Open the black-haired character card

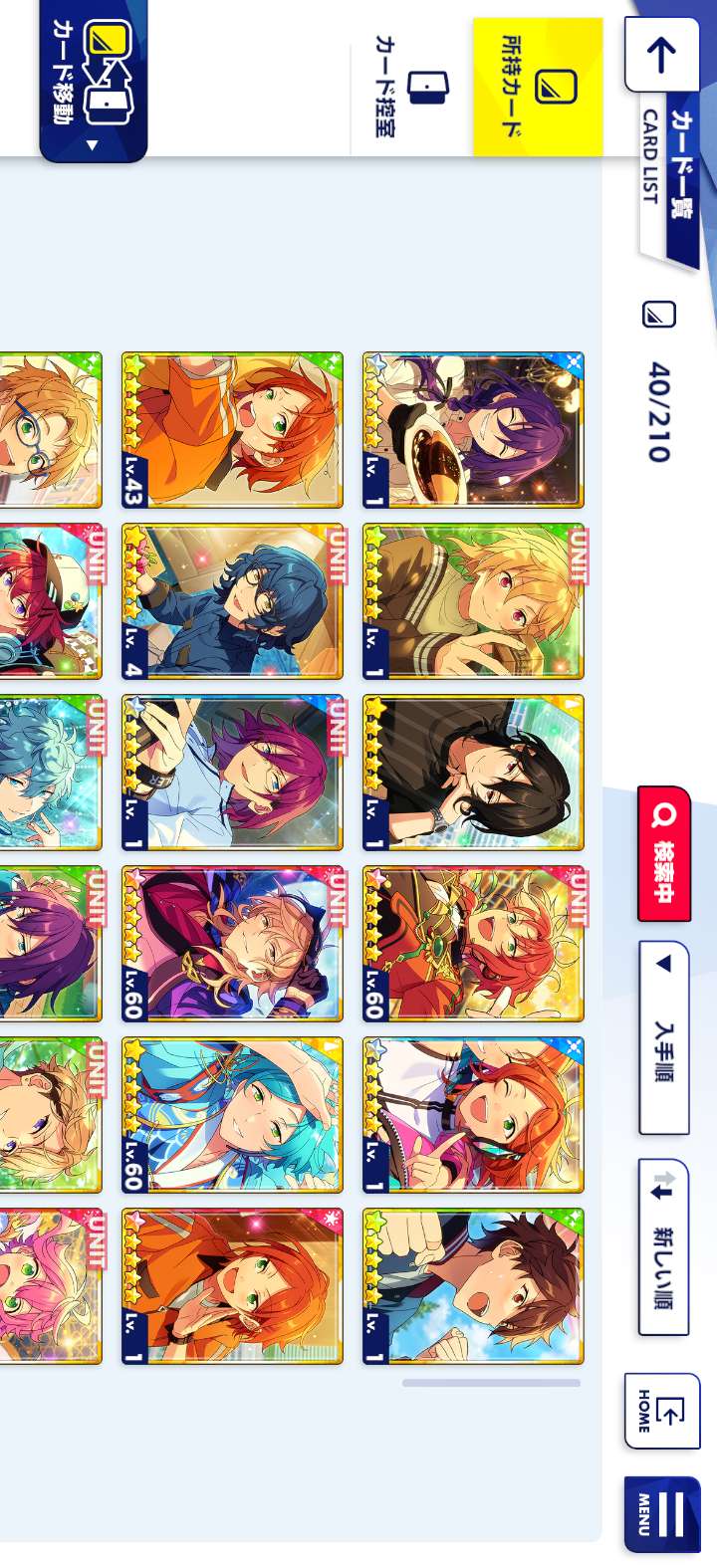pyautogui.click(x=473, y=773)
